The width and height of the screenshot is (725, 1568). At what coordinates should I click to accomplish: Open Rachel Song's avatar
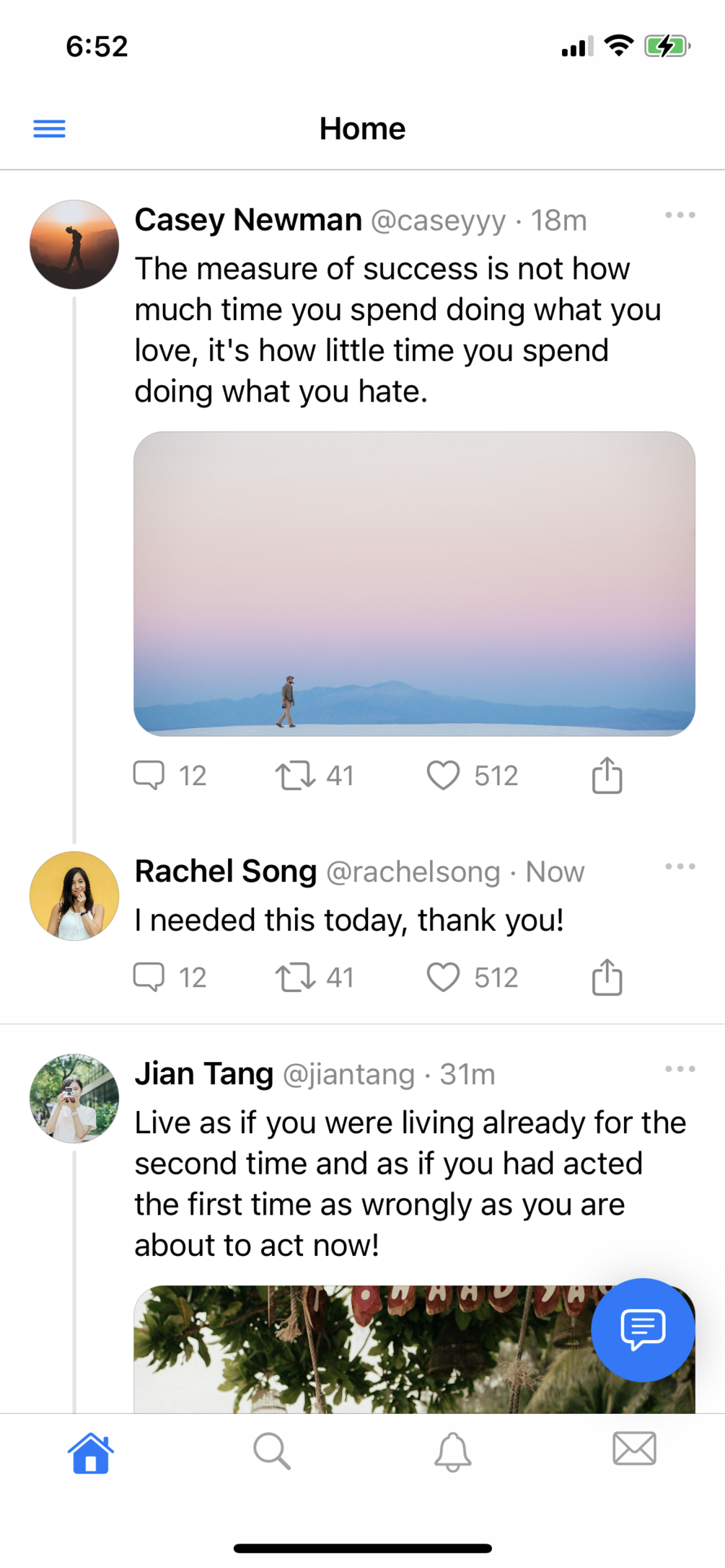[x=74, y=896]
